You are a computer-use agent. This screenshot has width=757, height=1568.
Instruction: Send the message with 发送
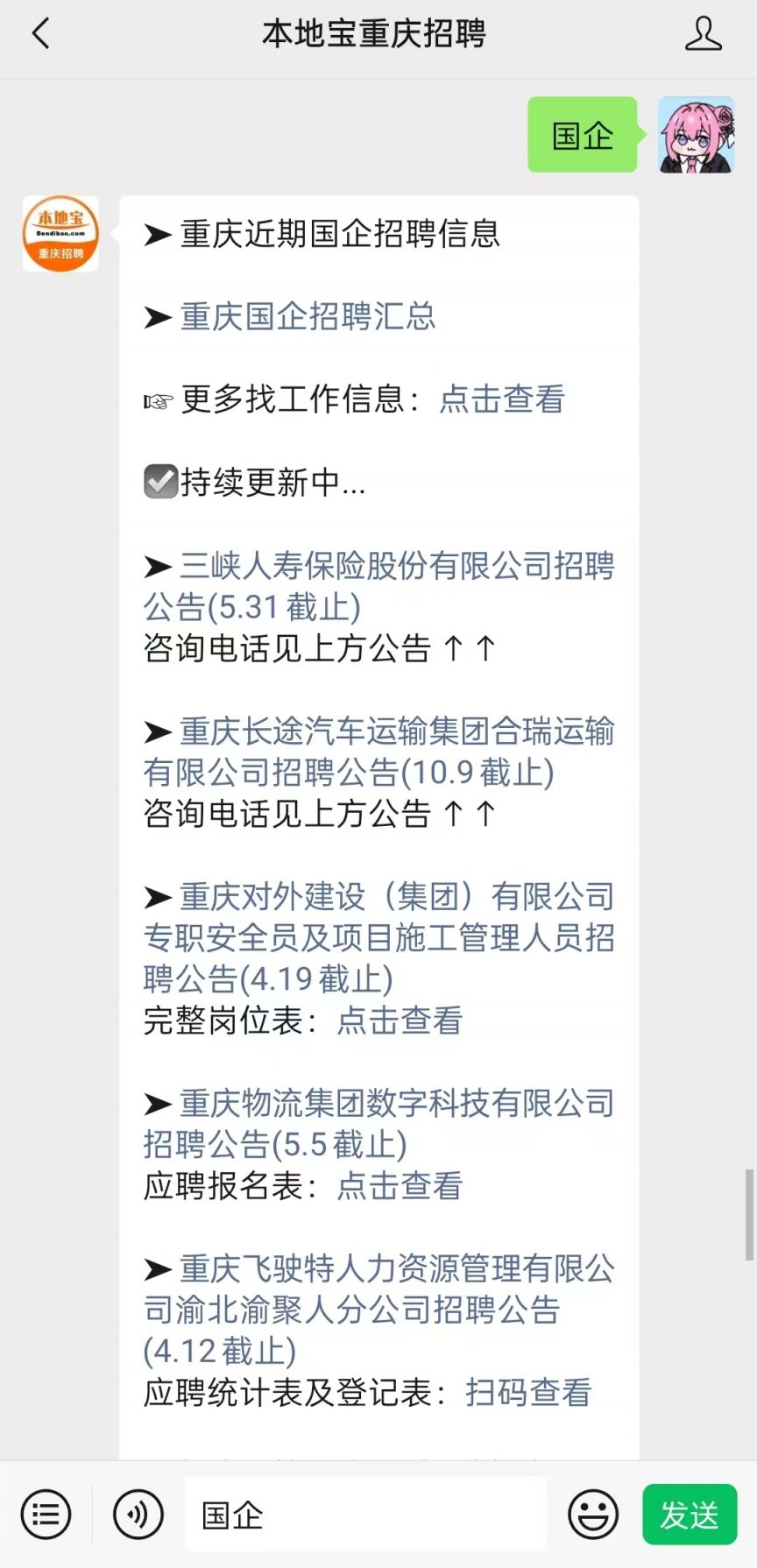pos(690,1514)
